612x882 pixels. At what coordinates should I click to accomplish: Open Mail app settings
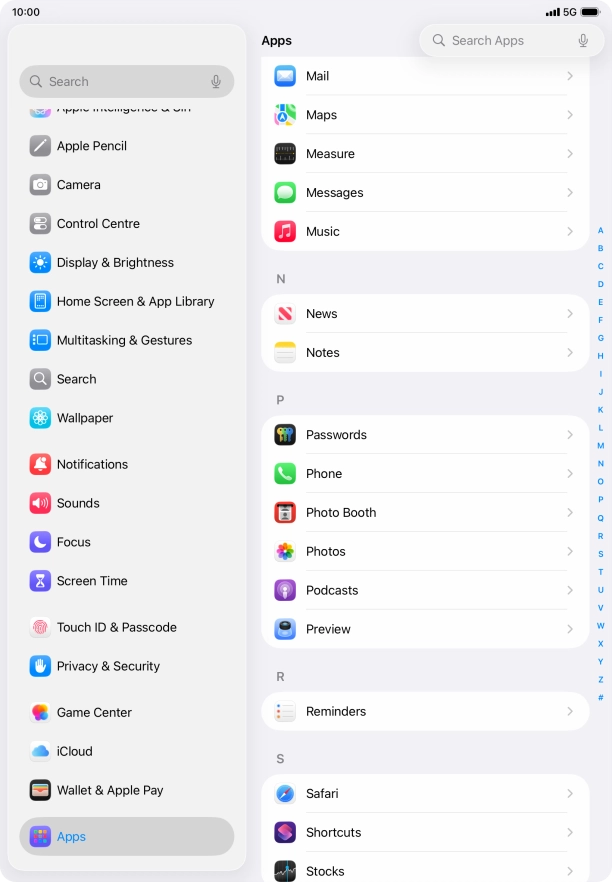pyautogui.click(x=424, y=76)
